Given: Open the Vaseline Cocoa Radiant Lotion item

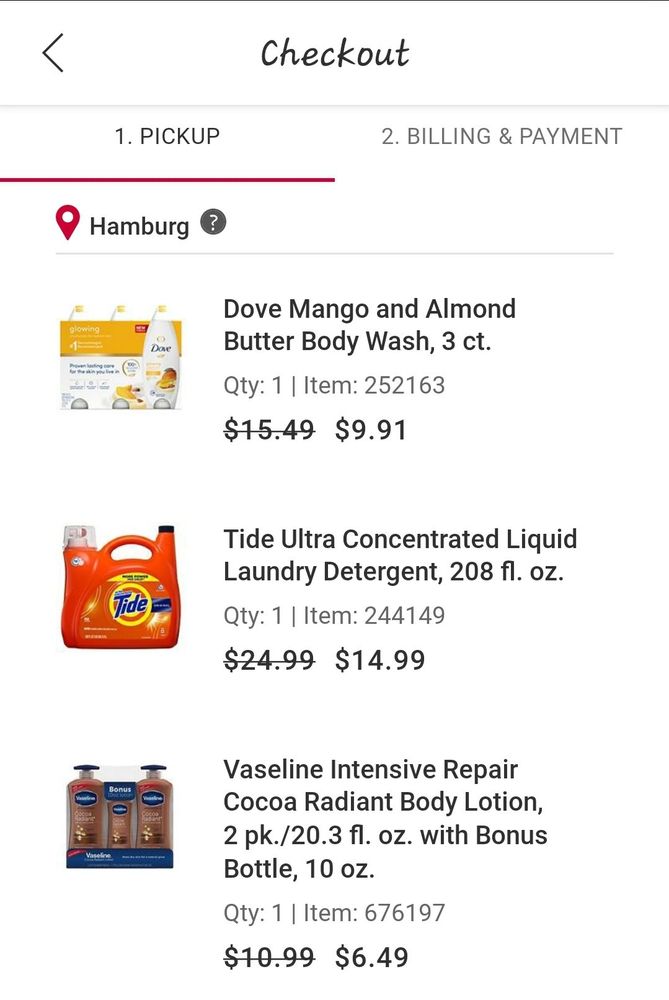Looking at the screenshot, I should pos(385,818).
